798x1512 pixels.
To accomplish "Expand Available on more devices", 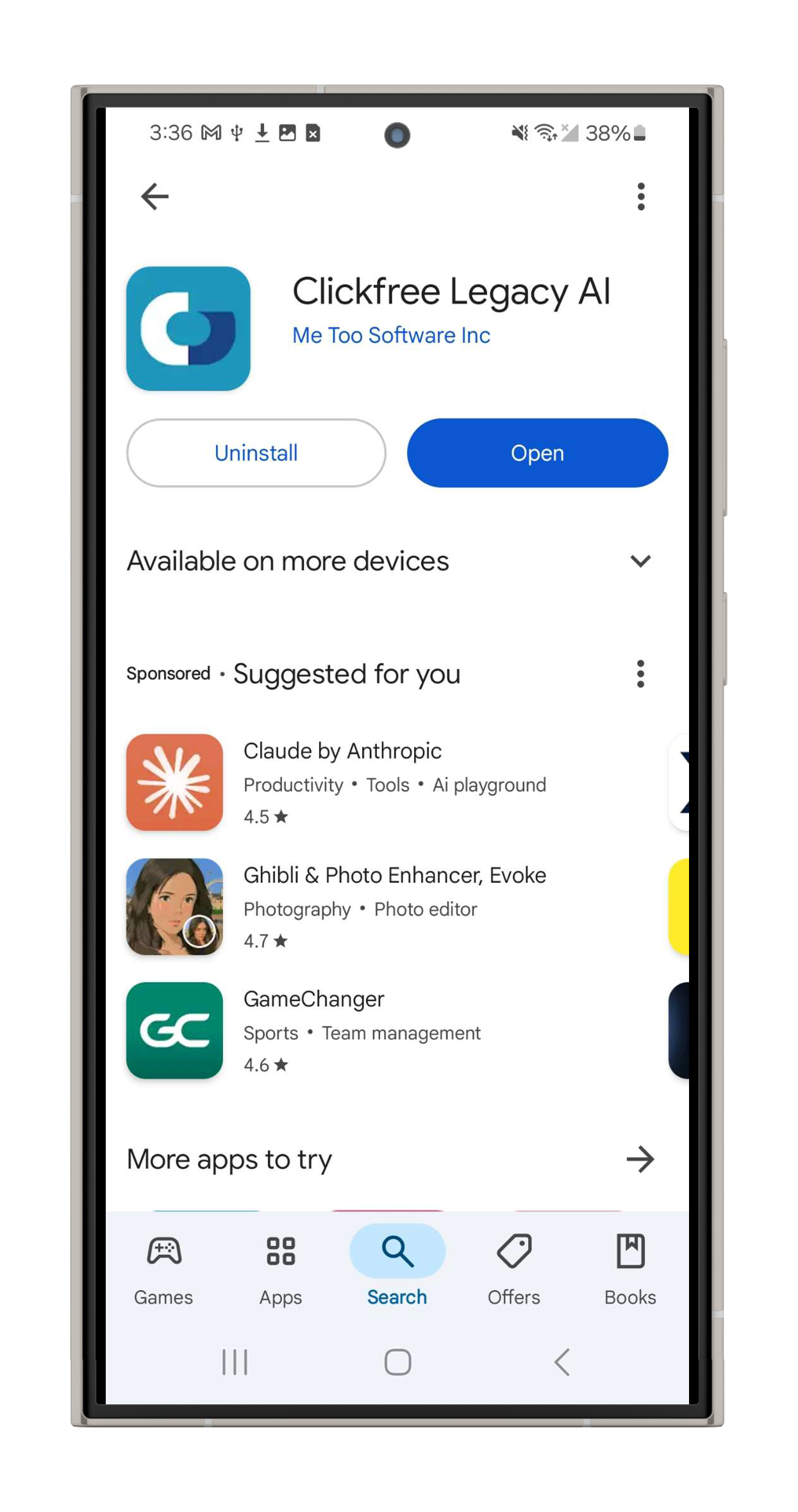I will click(x=640, y=561).
